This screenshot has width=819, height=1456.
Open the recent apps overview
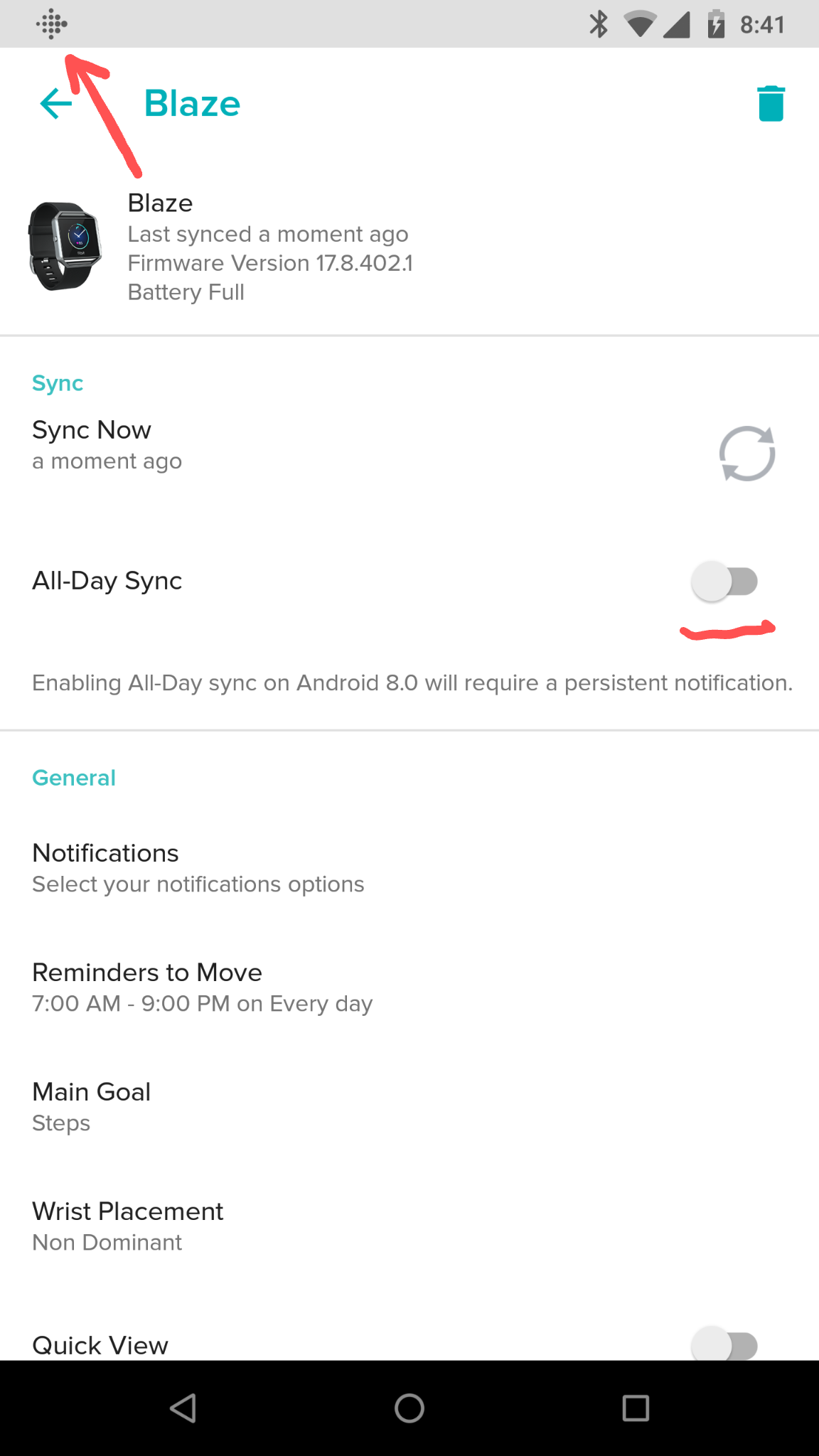635,1408
